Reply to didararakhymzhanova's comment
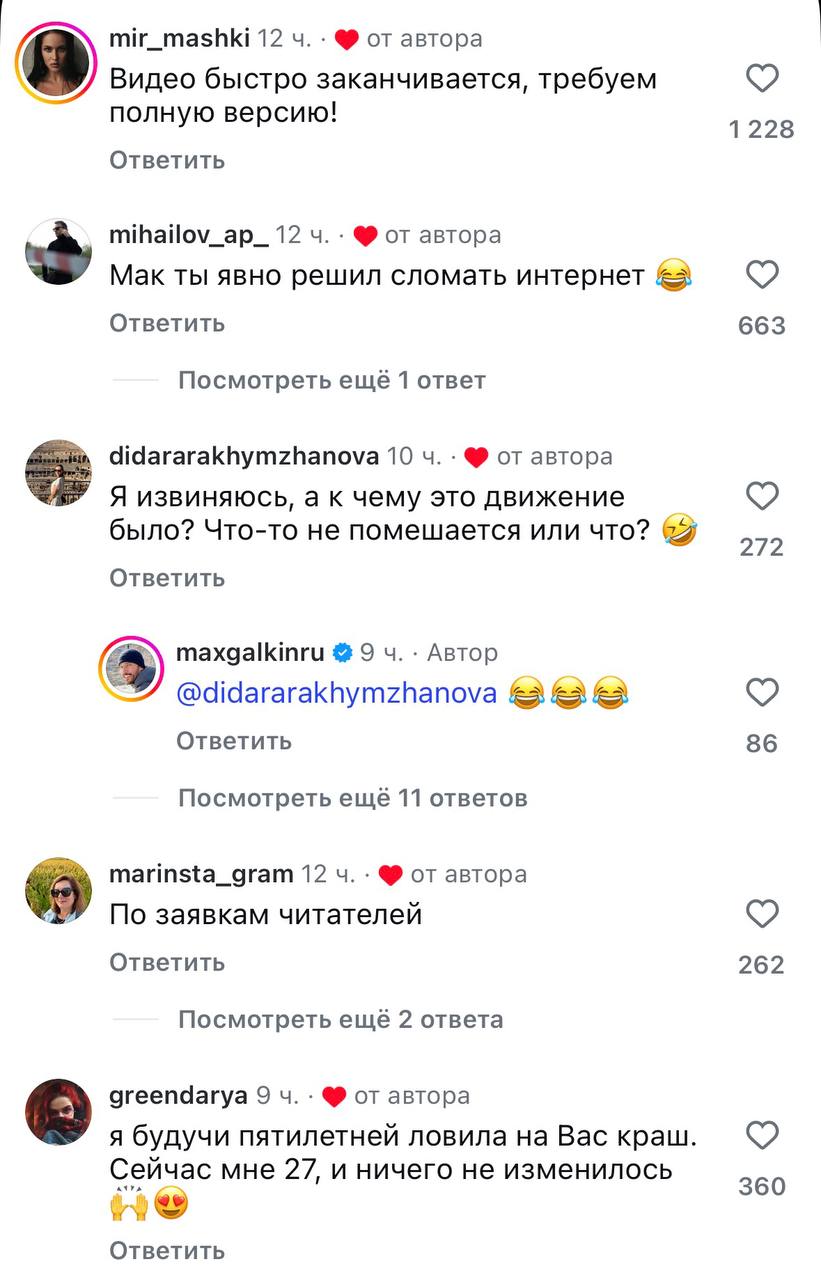 [x=167, y=578]
